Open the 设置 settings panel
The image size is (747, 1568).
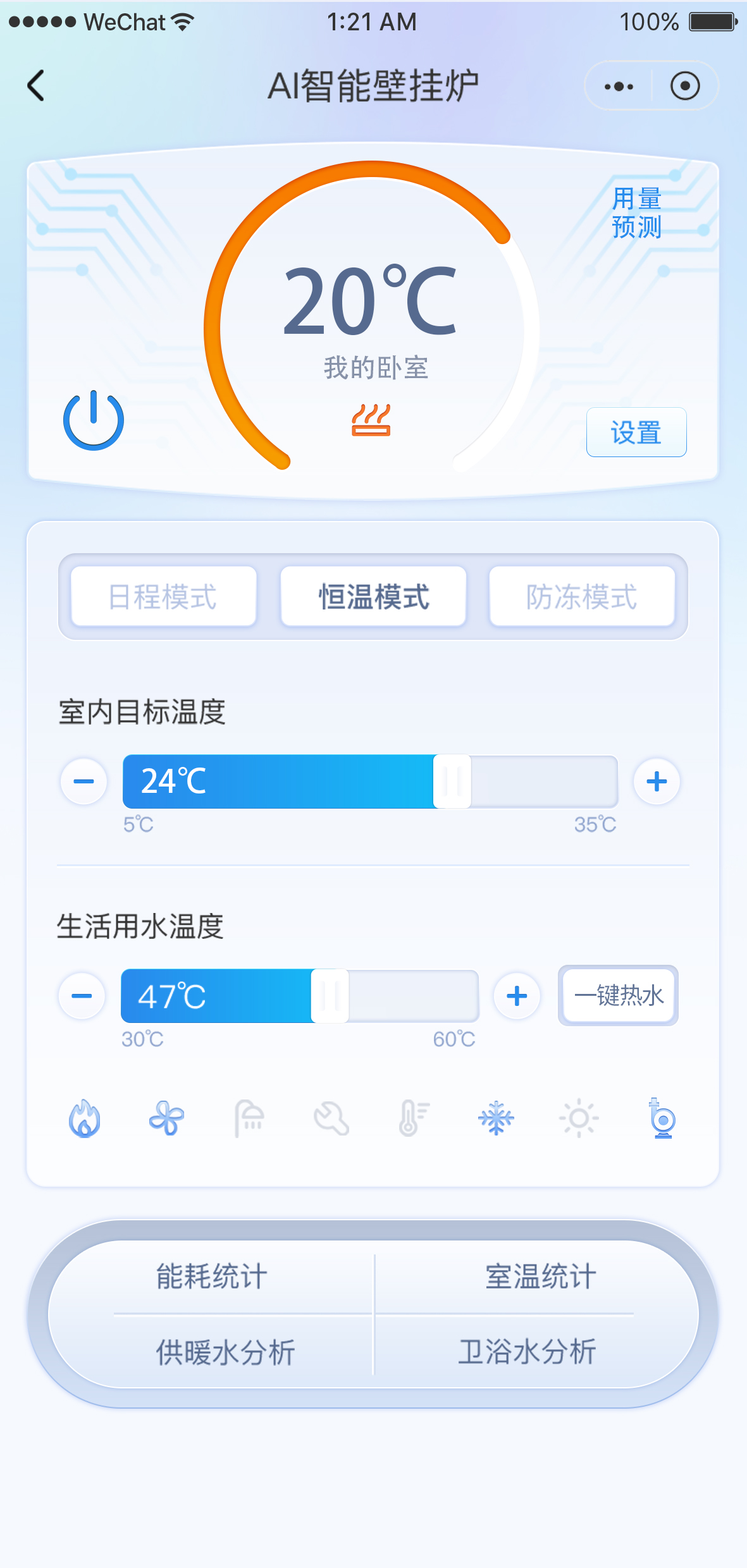pyautogui.click(x=636, y=432)
